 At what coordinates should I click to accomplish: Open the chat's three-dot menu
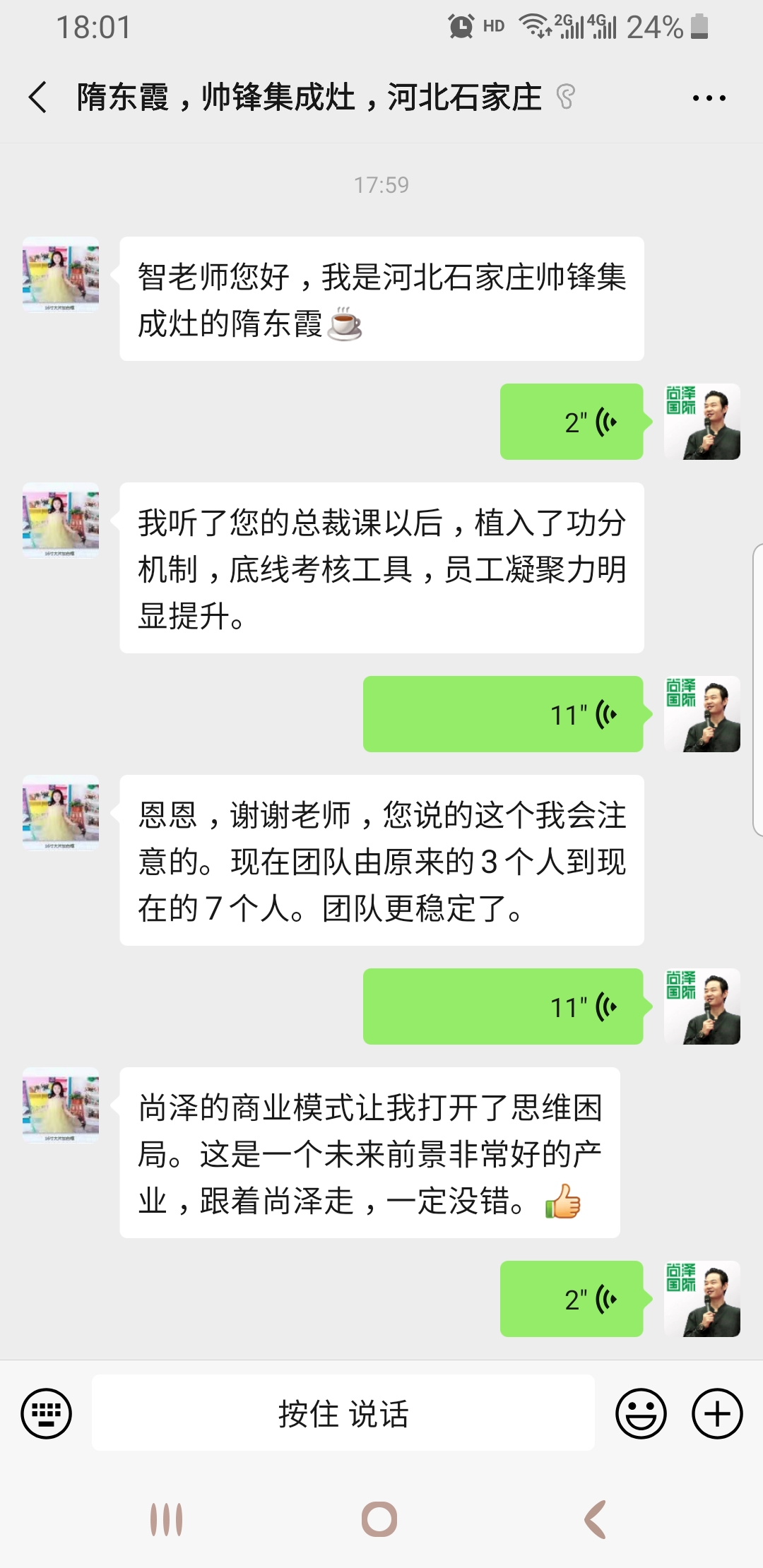click(x=709, y=98)
